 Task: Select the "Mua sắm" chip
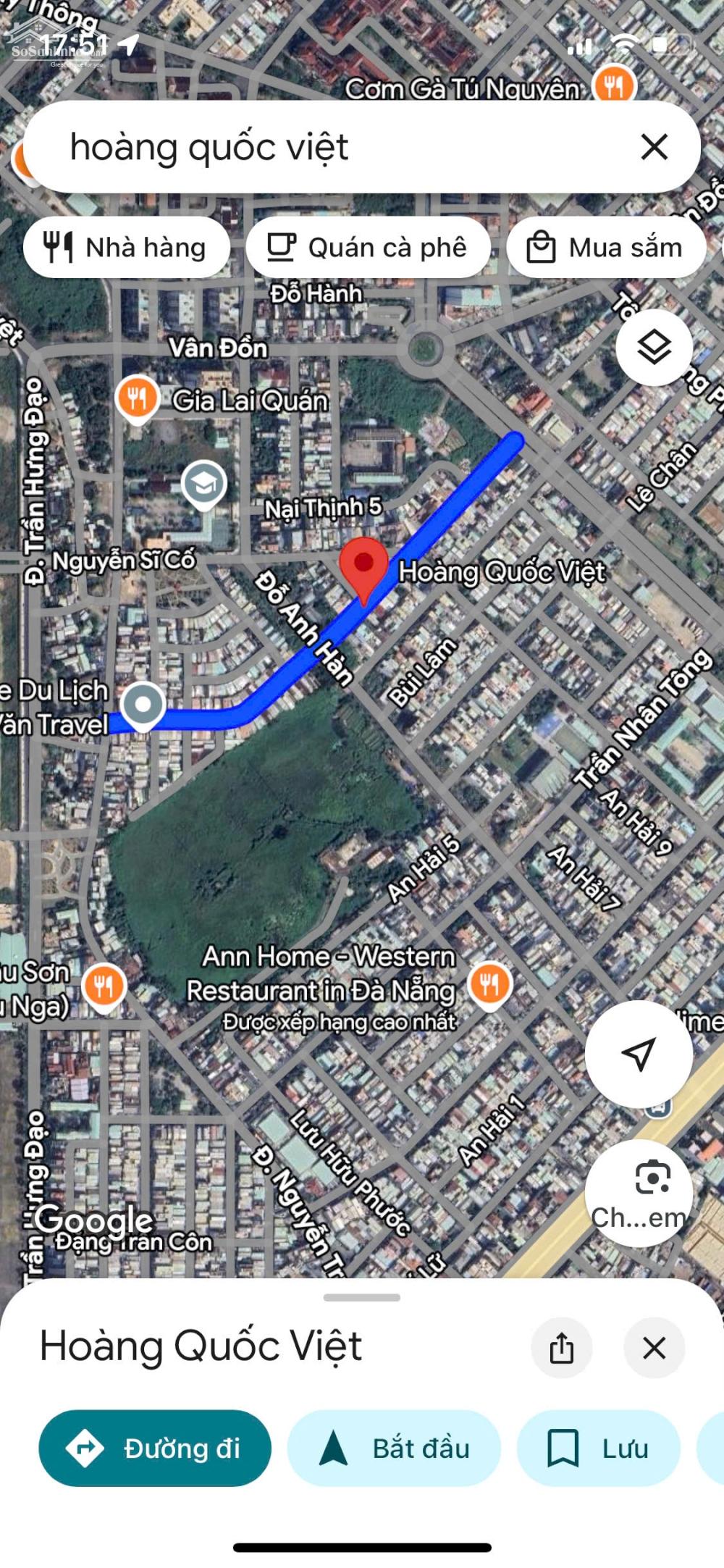pyautogui.click(x=607, y=248)
